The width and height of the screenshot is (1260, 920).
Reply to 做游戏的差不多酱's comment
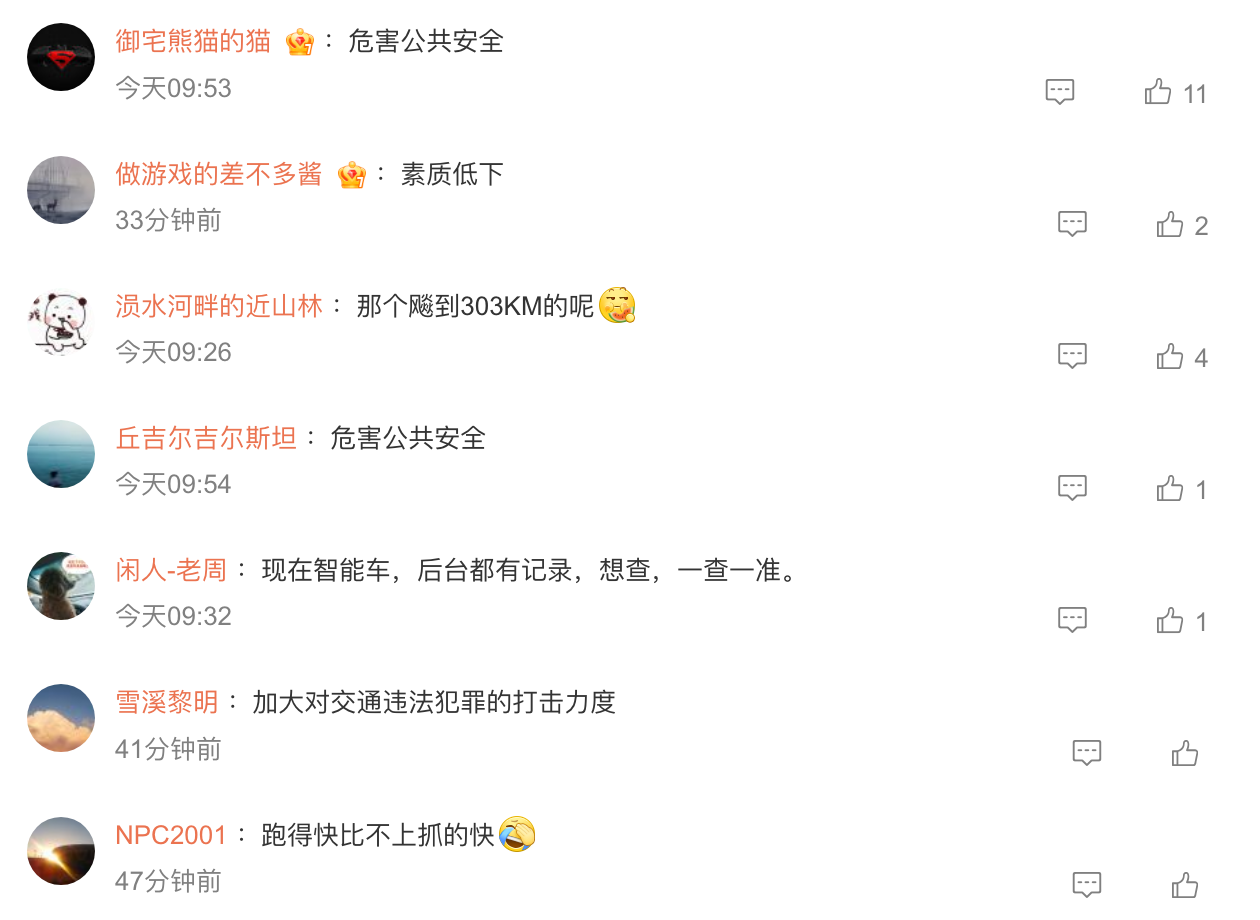(x=1072, y=225)
